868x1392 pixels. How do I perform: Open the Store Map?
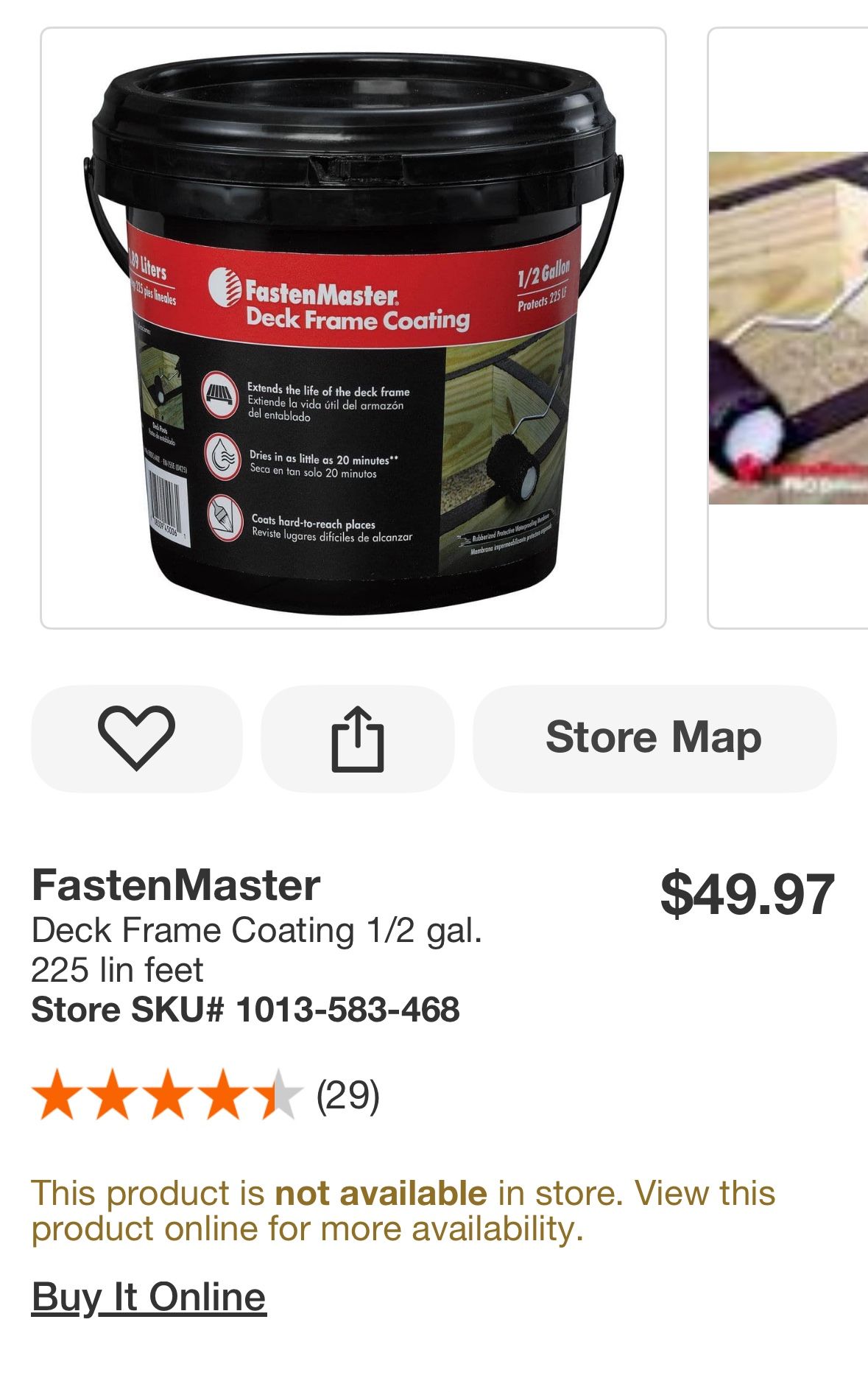coord(654,738)
